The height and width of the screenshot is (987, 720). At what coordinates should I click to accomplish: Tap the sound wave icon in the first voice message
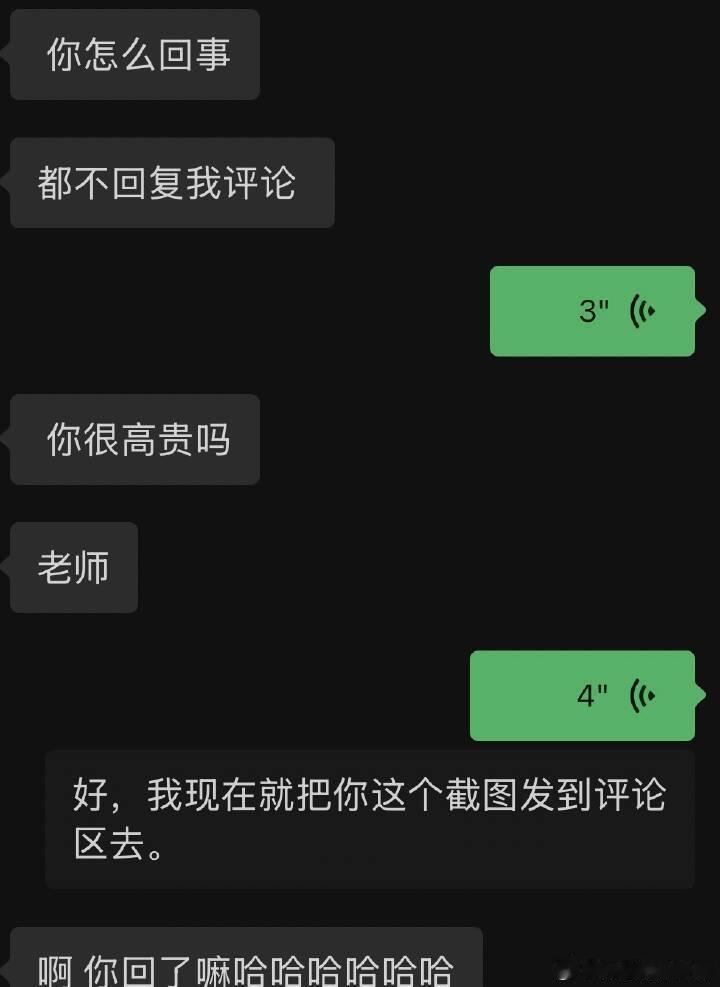click(643, 310)
